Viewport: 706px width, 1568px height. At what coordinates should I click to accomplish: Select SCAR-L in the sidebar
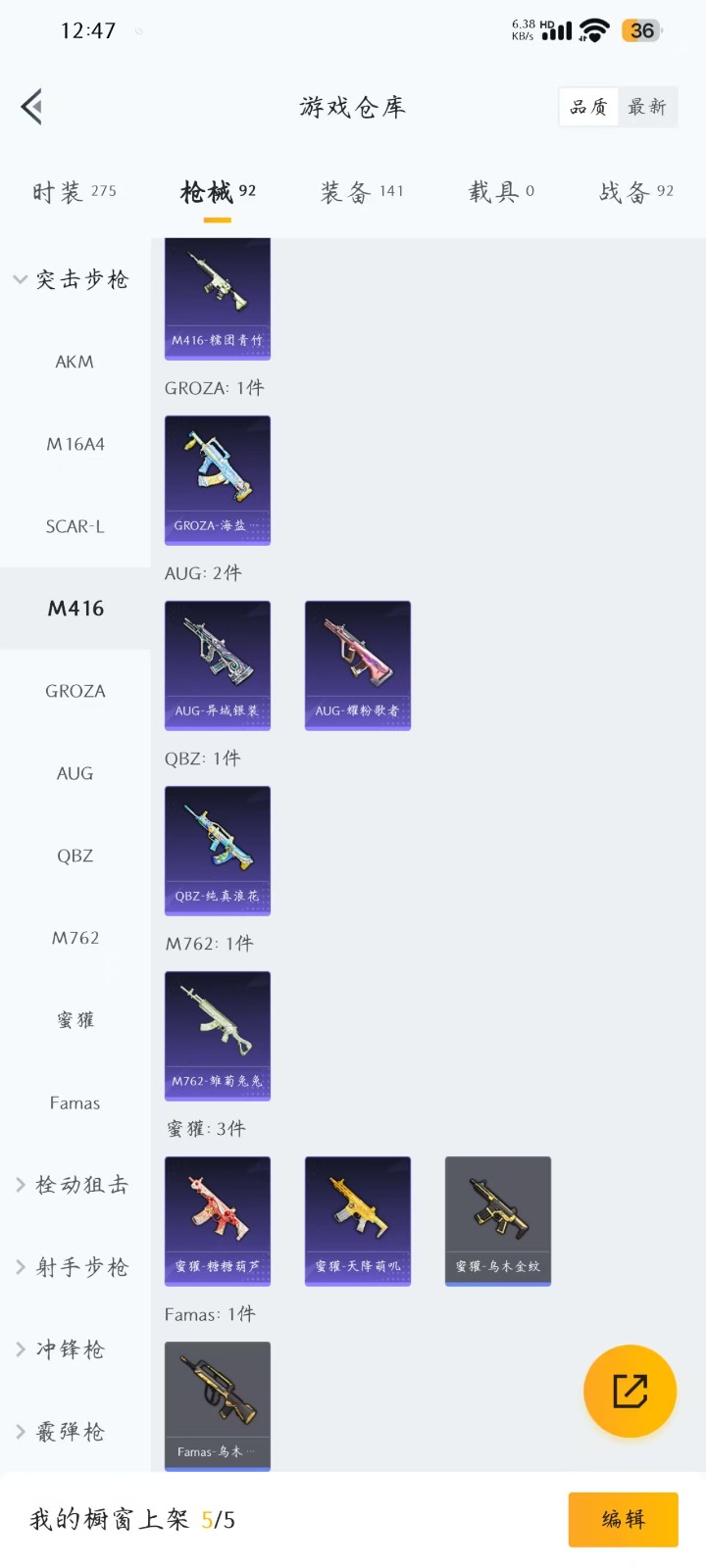75,526
